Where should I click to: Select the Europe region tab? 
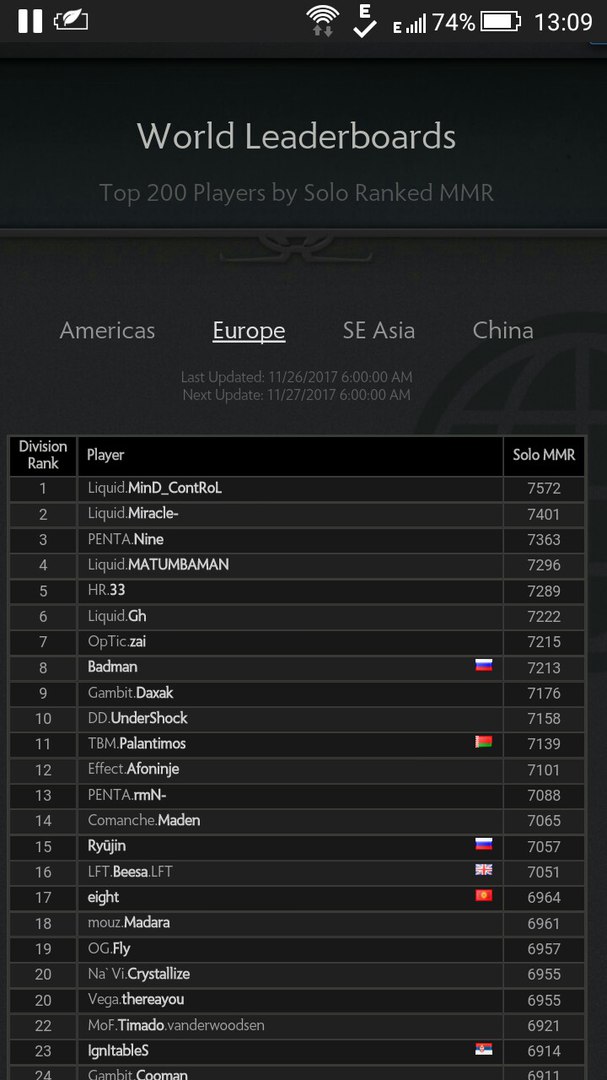point(249,330)
